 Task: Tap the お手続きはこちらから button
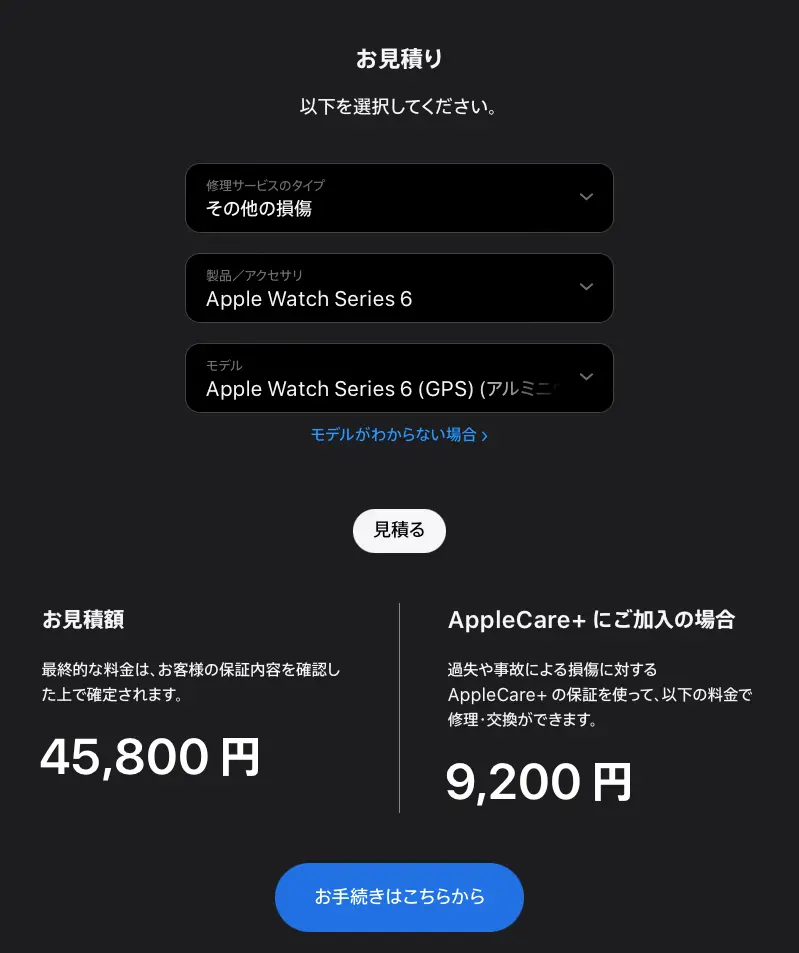click(x=399, y=897)
